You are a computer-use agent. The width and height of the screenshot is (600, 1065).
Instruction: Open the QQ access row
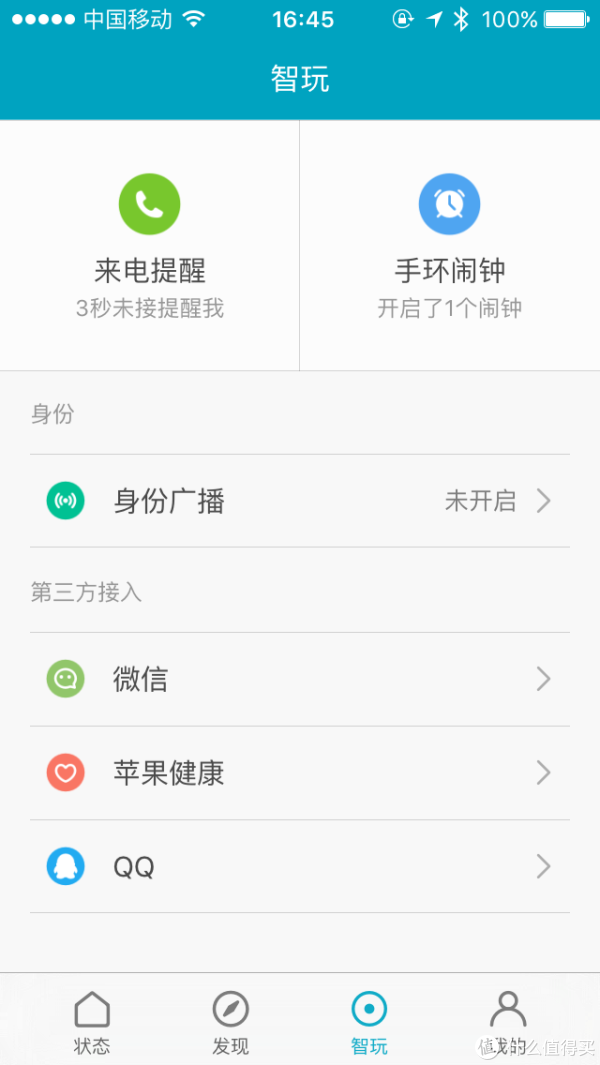pyautogui.click(x=300, y=867)
